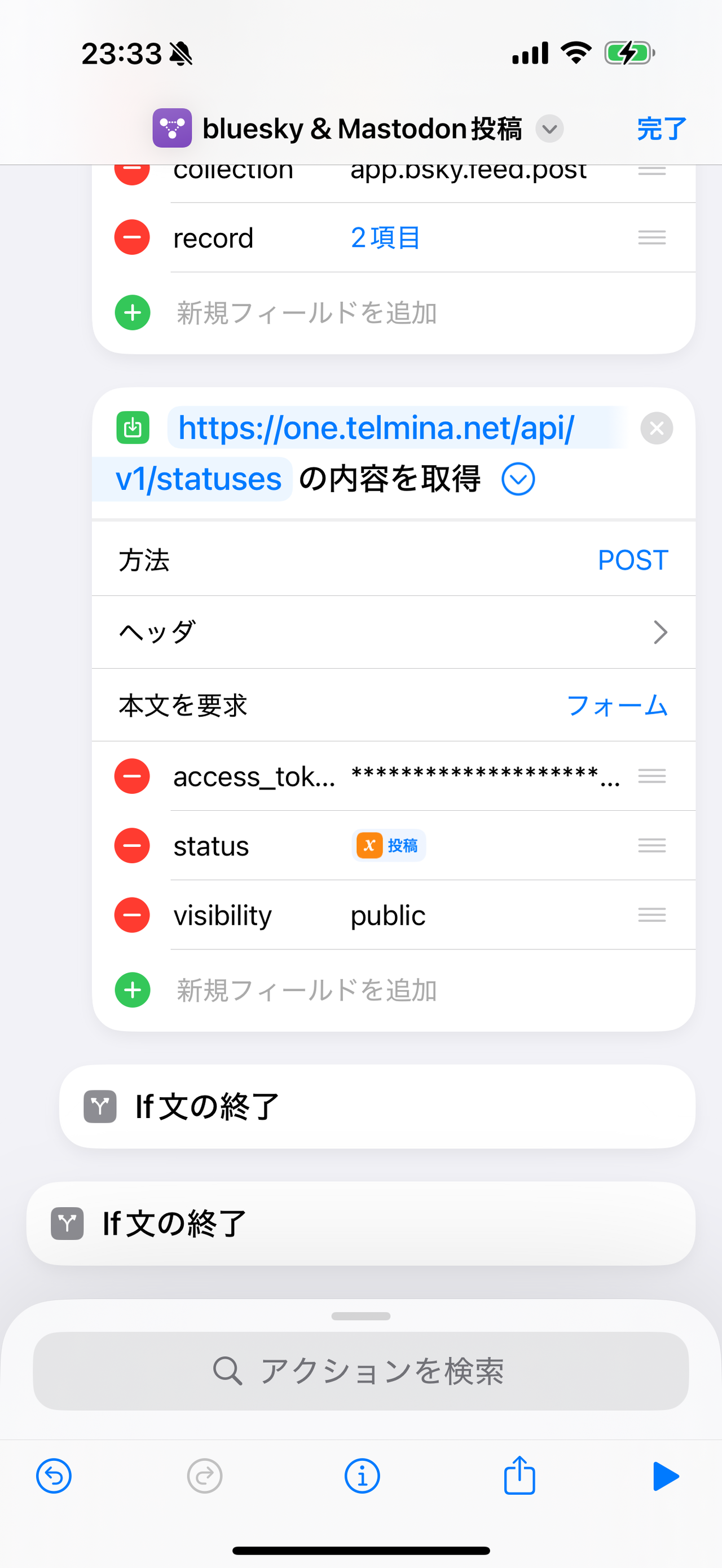Tap red minus to delete record field
This screenshot has width=722, height=1568.
pyautogui.click(x=131, y=237)
